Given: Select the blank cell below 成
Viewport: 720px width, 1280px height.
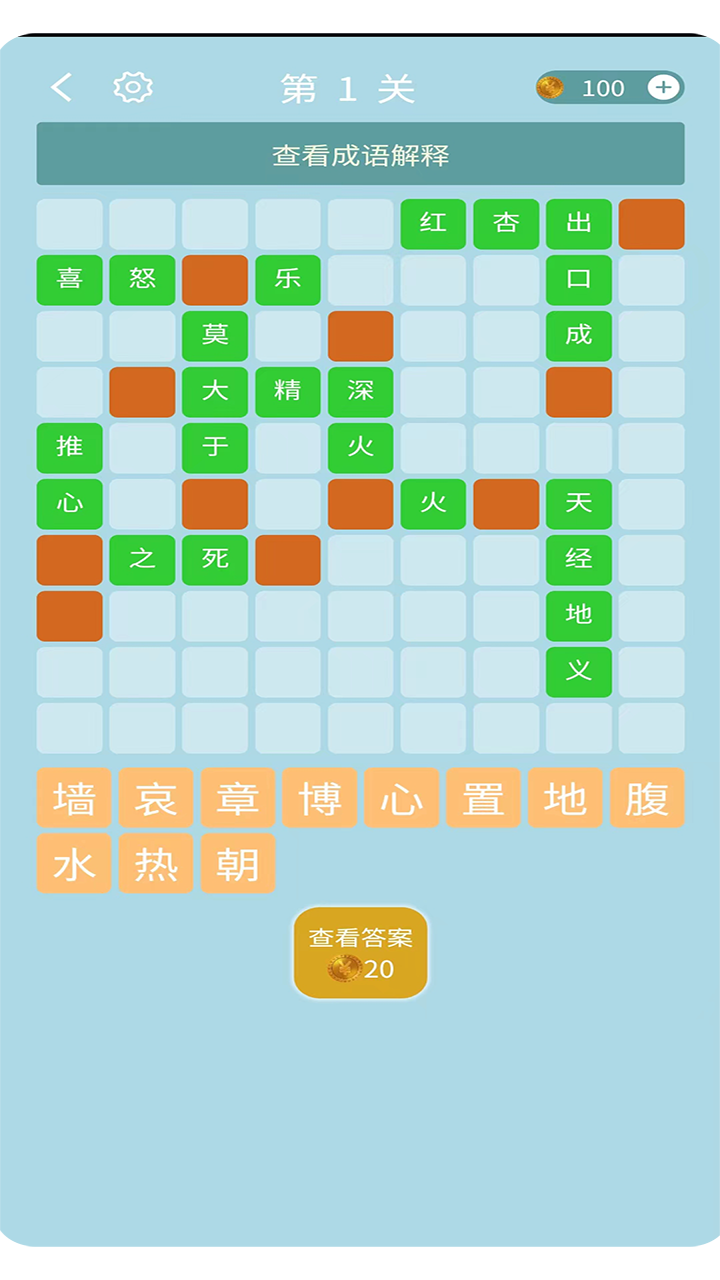Looking at the screenshot, I should click(579, 392).
